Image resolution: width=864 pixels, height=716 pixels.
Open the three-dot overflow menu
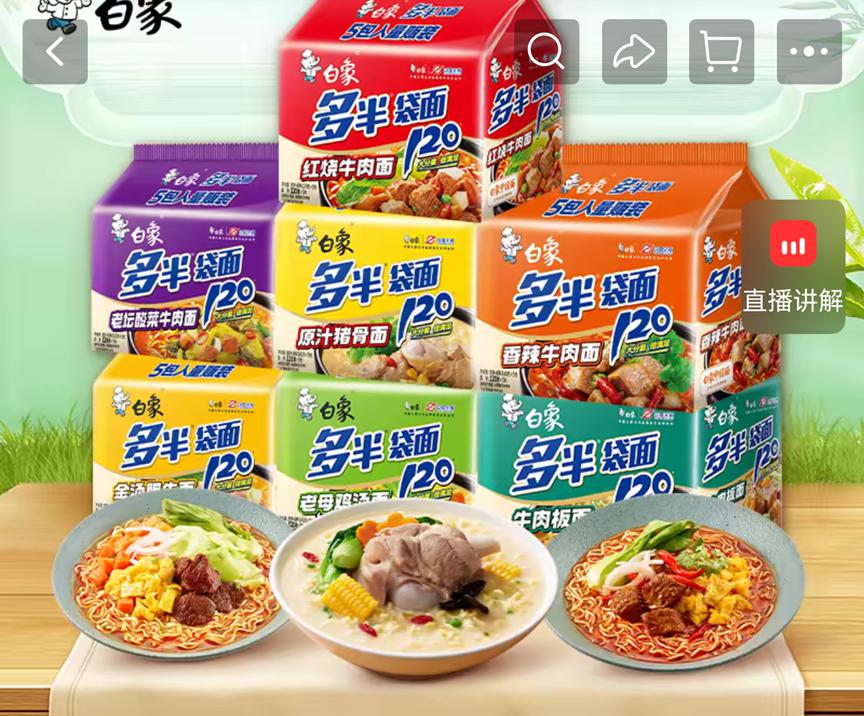[x=809, y=52]
